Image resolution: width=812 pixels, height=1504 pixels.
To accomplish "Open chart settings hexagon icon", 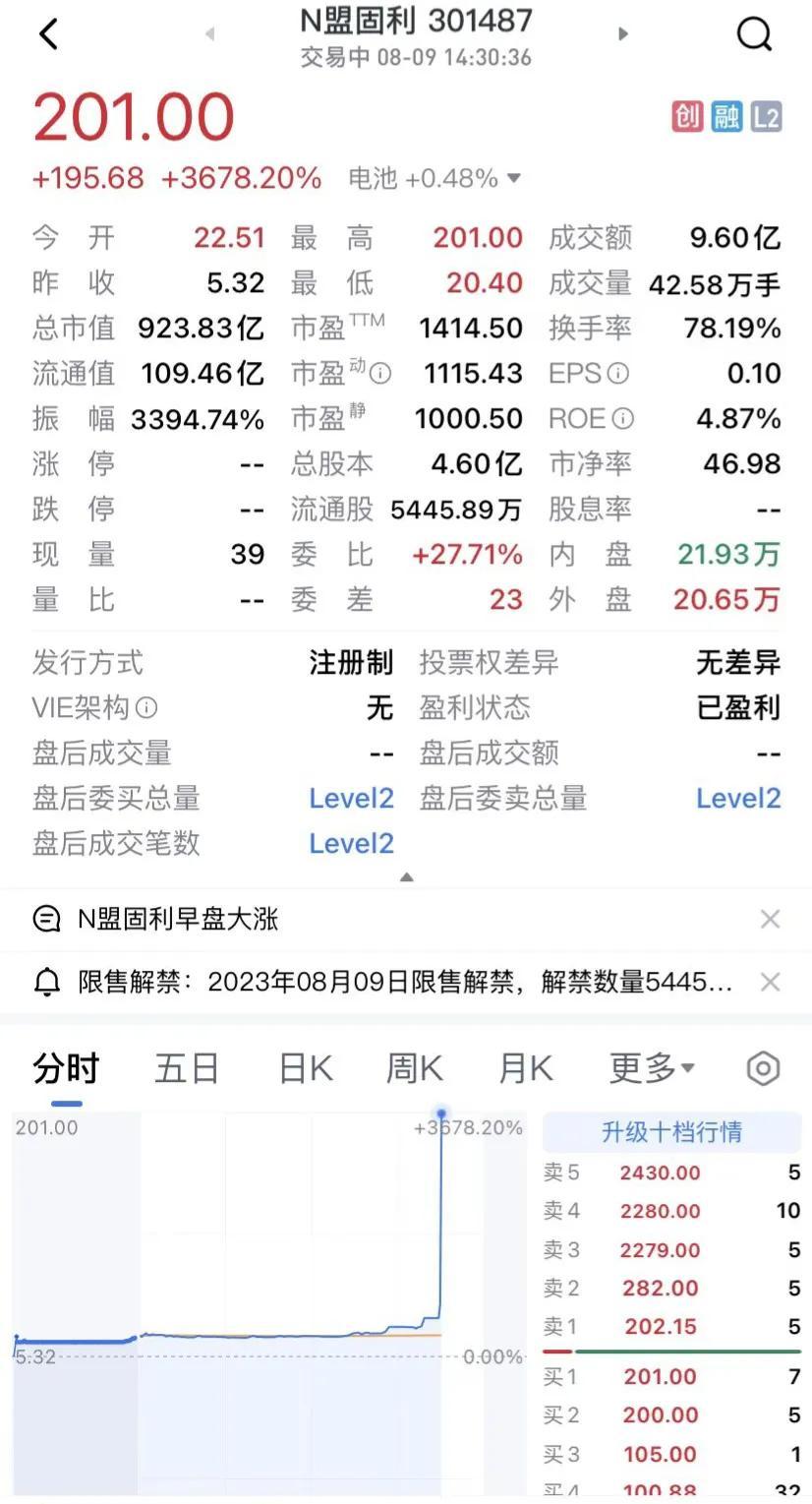I will pyautogui.click(x=764, y=1068).
